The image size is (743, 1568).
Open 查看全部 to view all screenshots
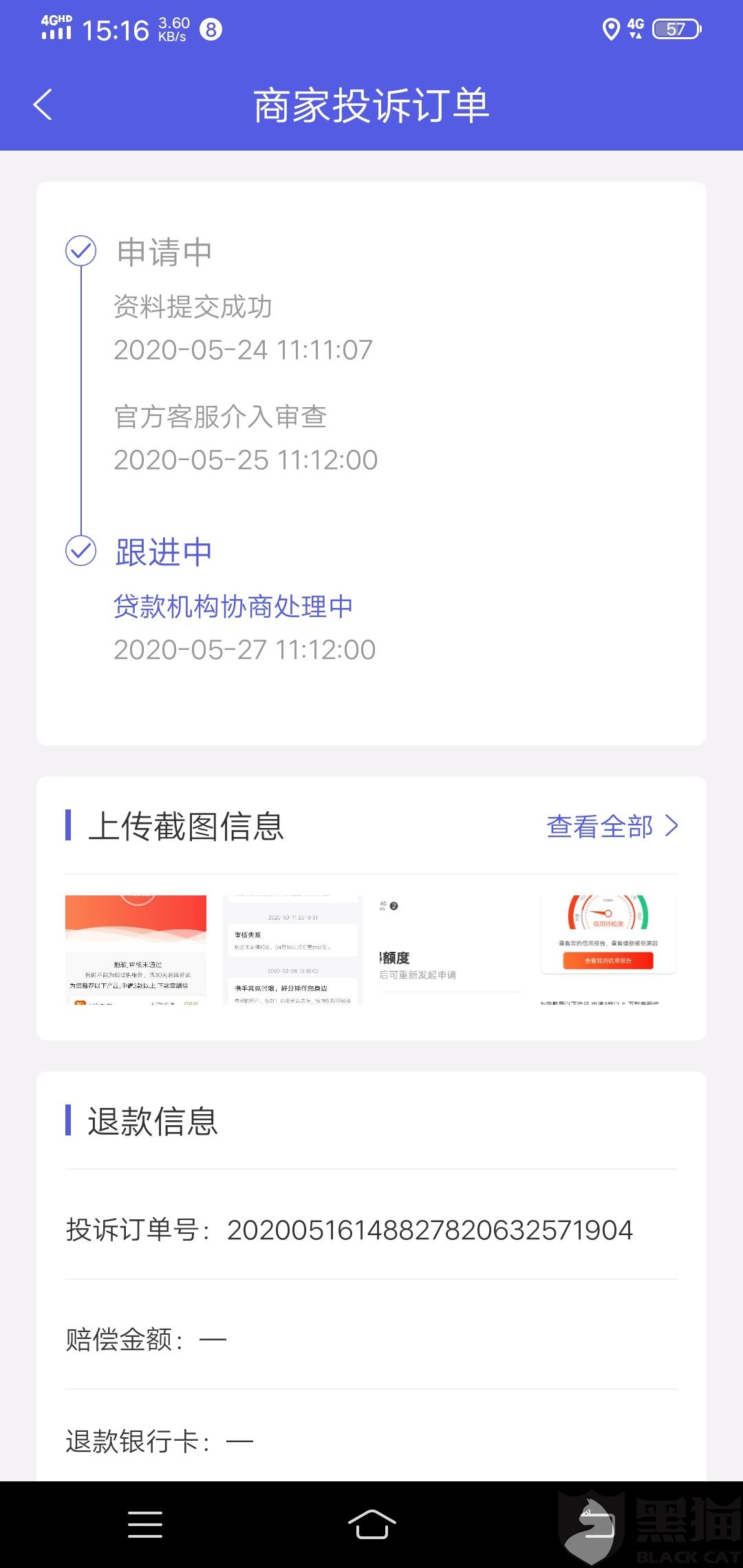click(612, 826)
